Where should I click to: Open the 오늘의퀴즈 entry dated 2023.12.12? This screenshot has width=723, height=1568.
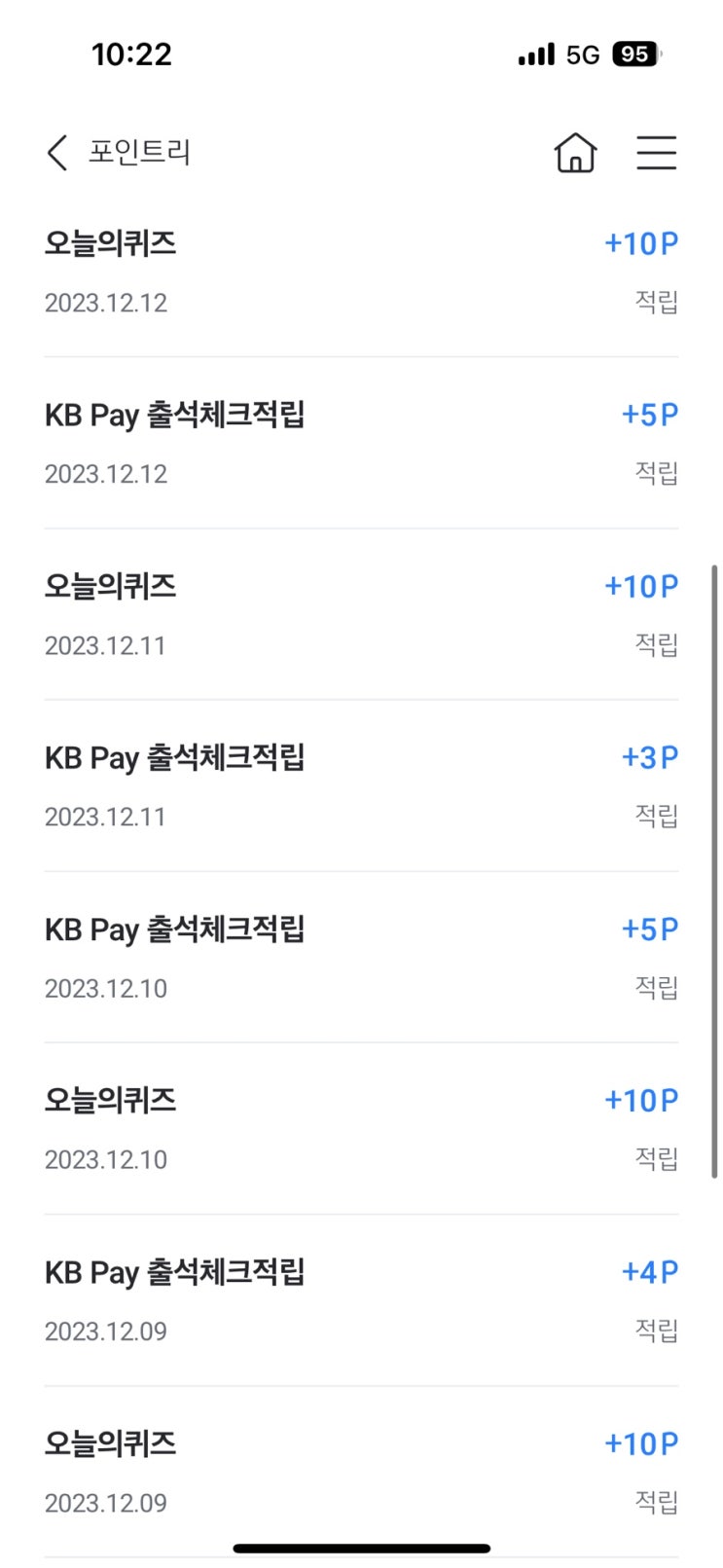tap(111, 244)
